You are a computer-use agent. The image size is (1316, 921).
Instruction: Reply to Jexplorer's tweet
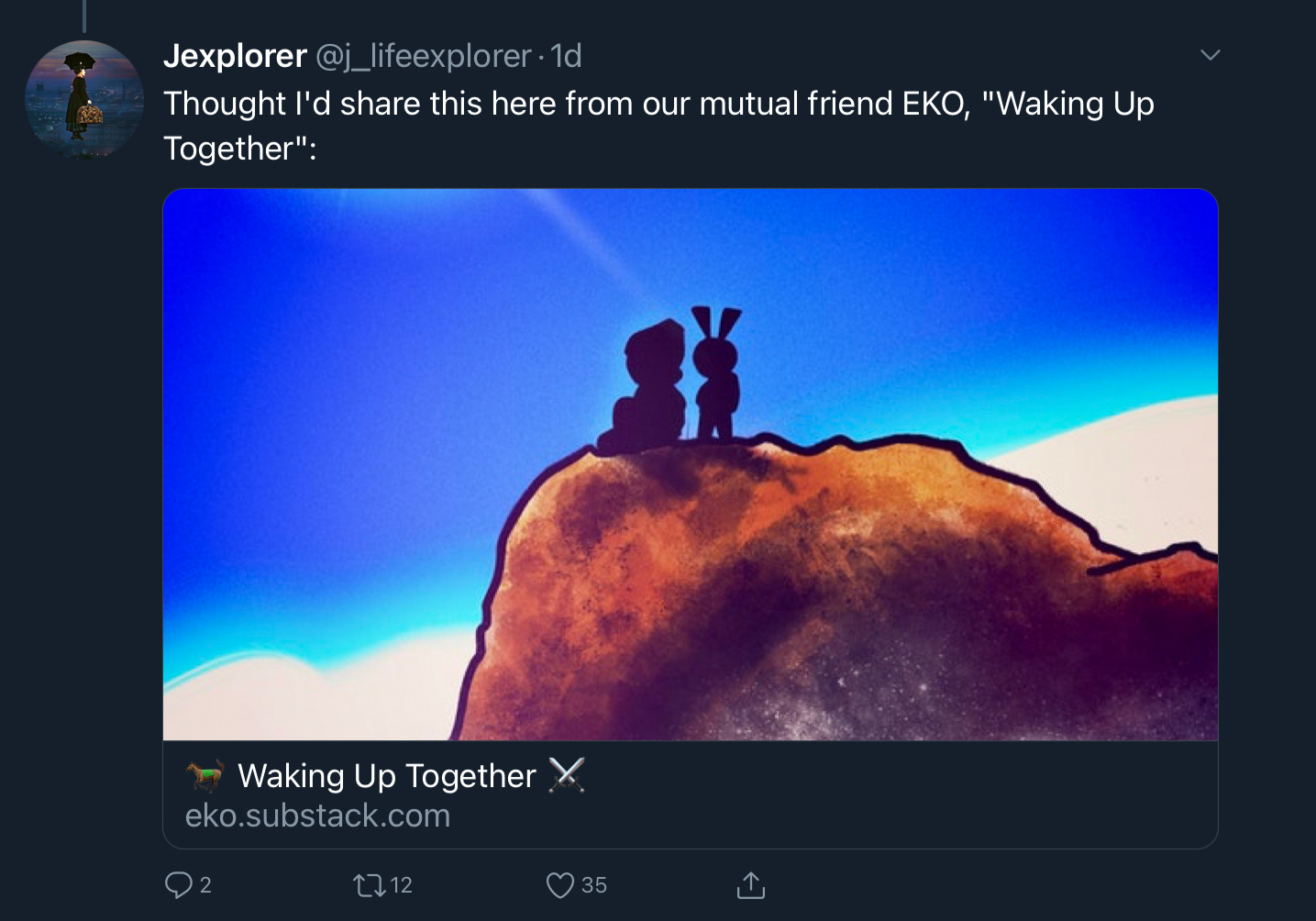178,884
